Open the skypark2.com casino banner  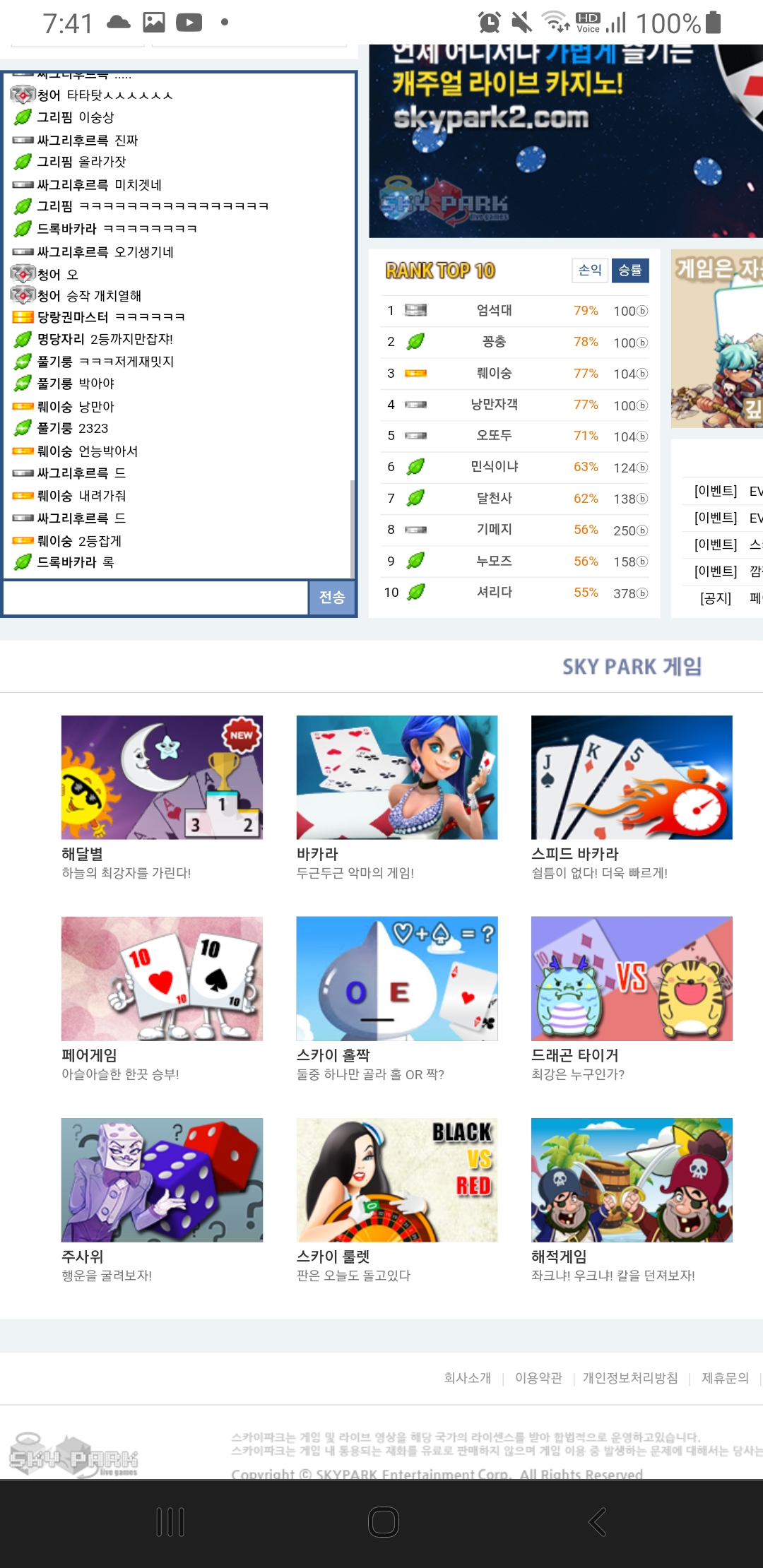tap(565, 141)
